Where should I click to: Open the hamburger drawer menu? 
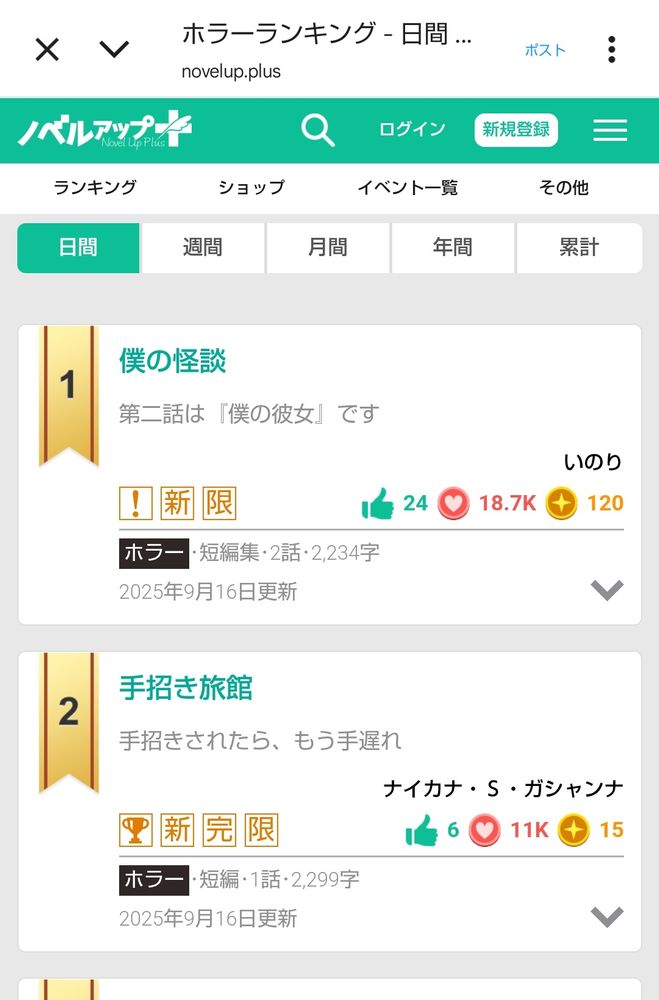click(610, 130)
